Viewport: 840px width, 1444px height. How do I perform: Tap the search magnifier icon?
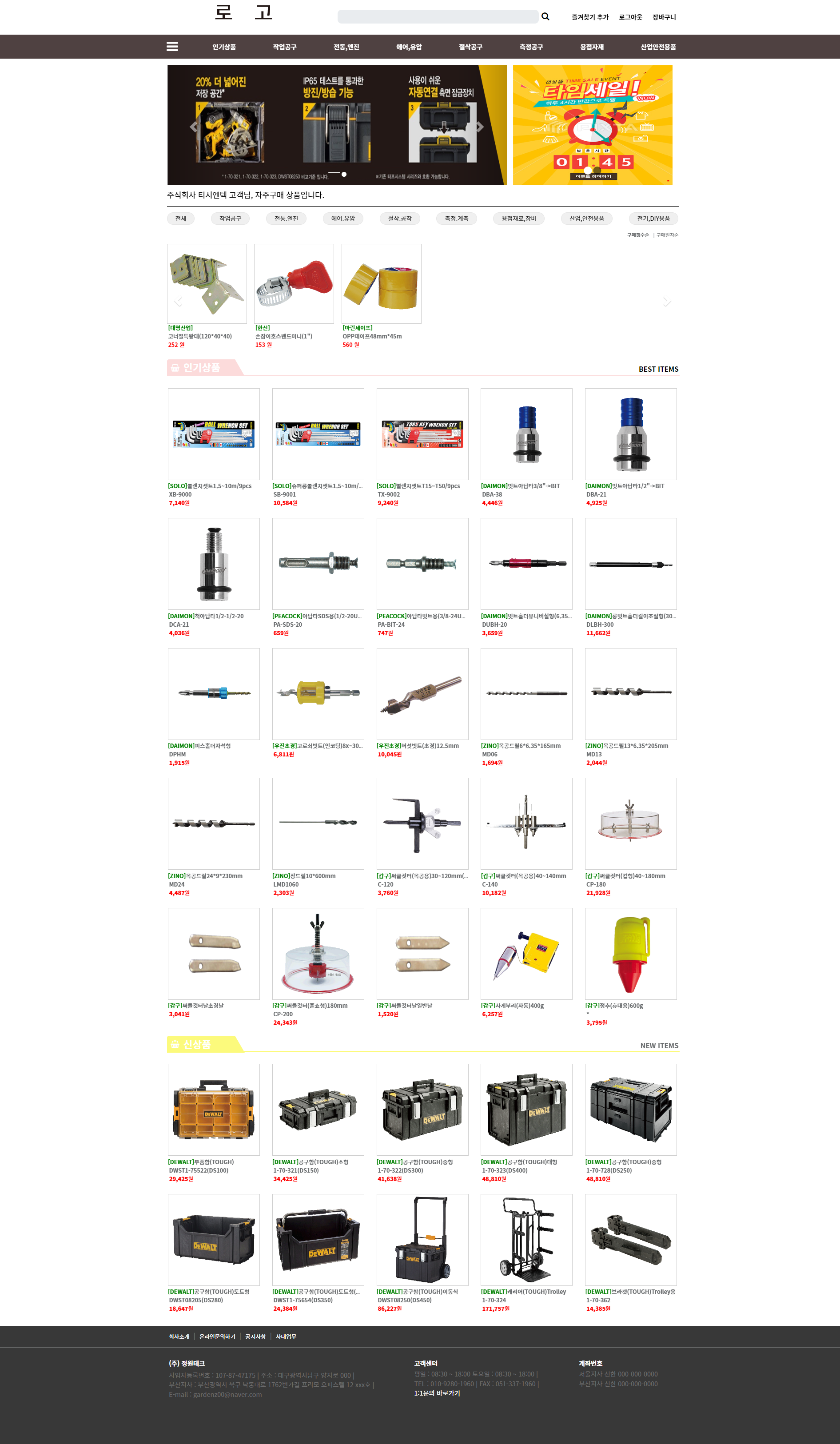[x=545, y=16]
